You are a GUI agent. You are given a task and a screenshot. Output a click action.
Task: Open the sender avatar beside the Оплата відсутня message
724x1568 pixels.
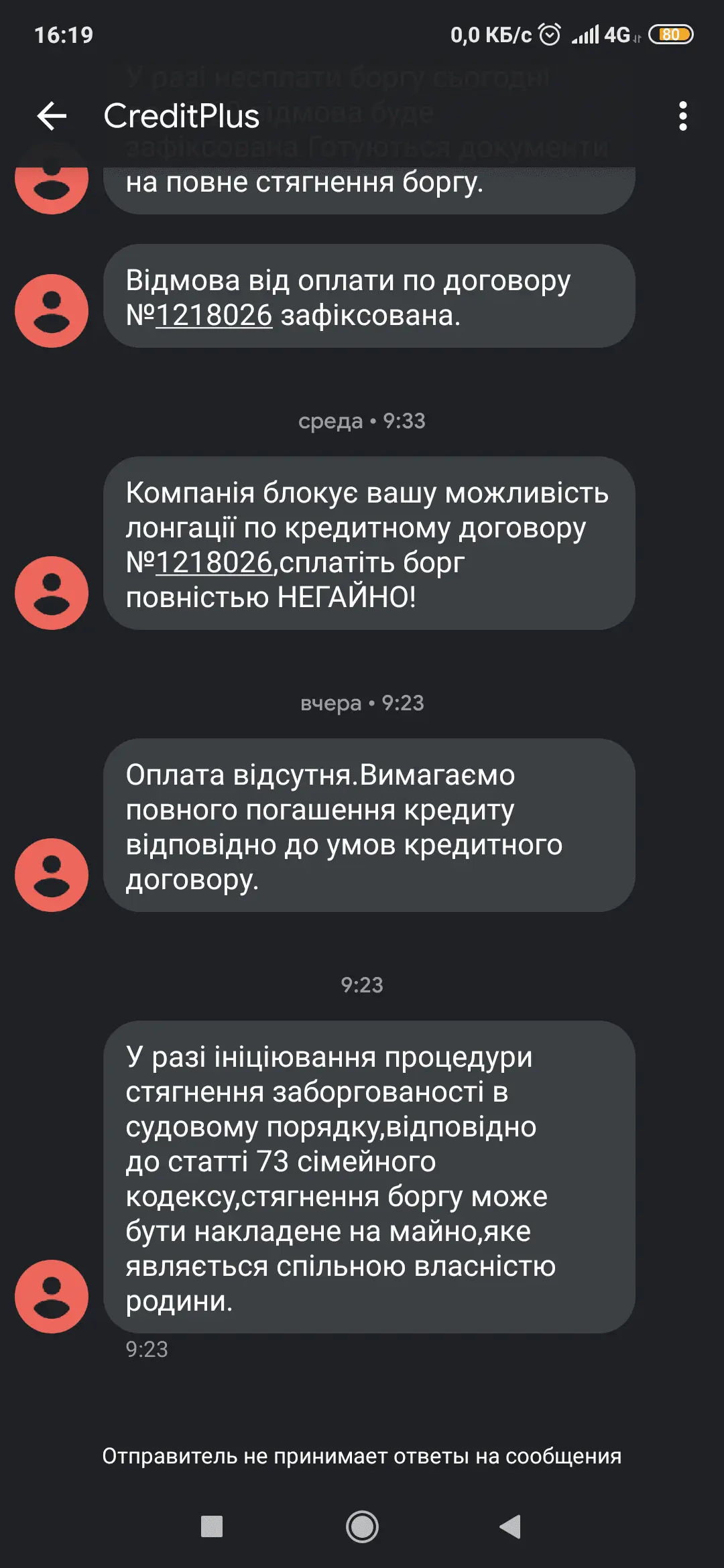52,874
